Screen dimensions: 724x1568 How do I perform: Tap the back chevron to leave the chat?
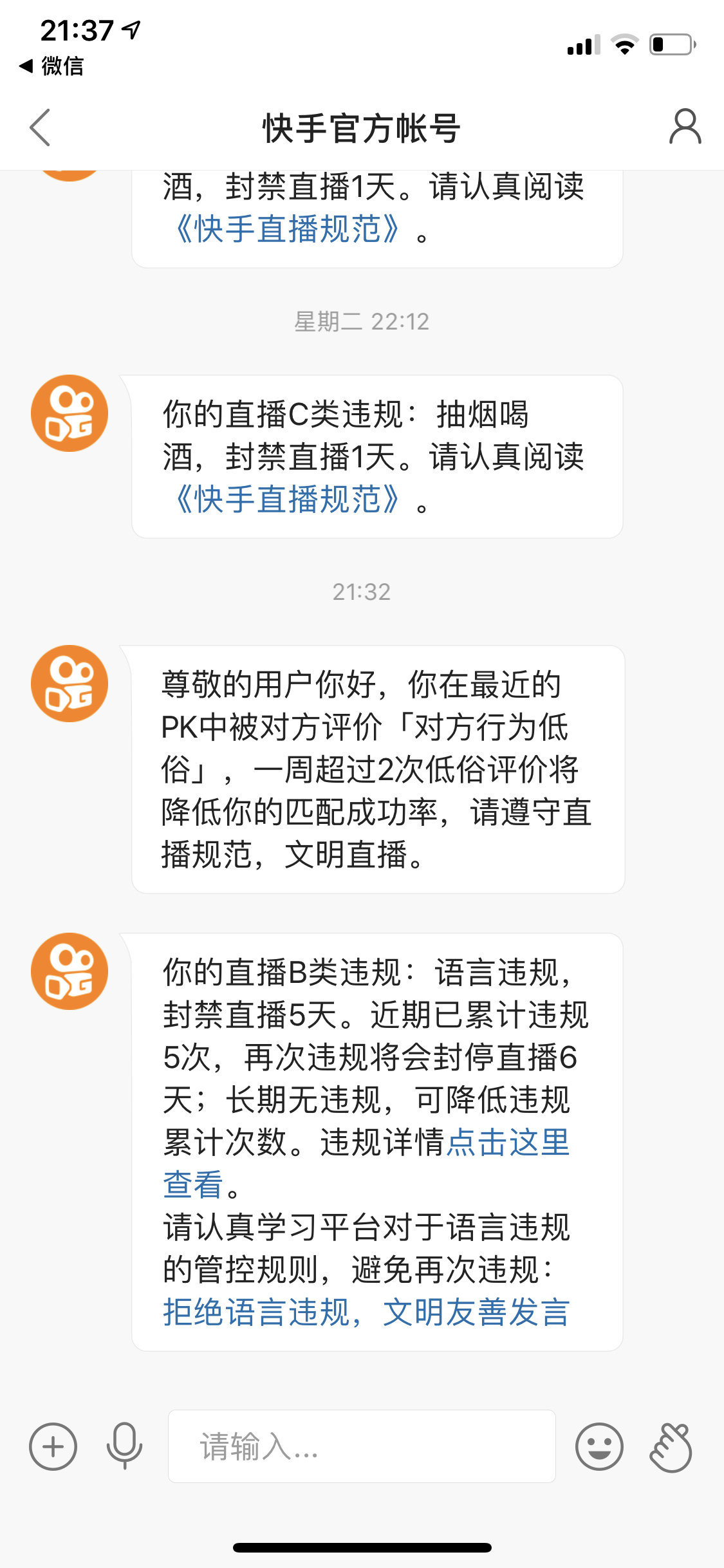(40, 127)
